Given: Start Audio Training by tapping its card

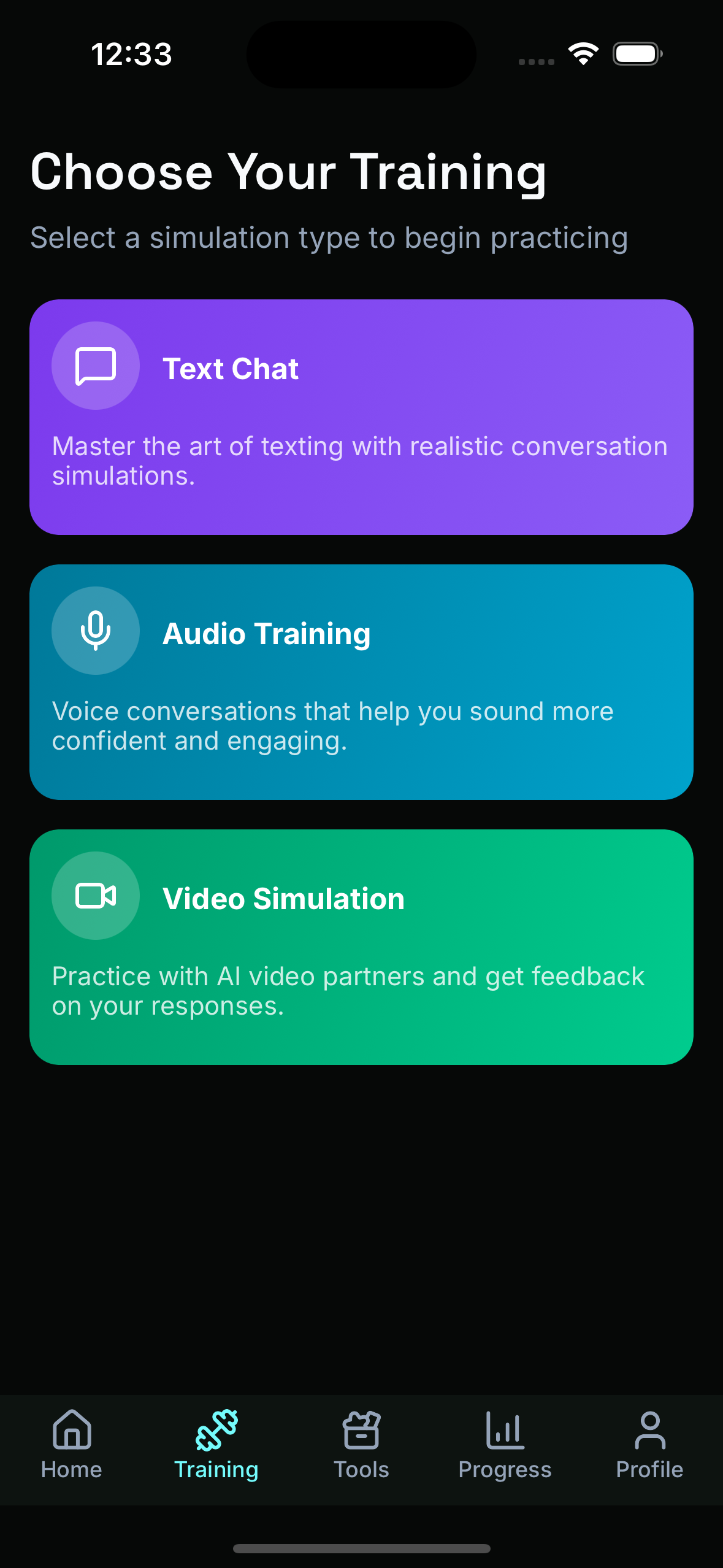Looking at the screenshot, I should point(361,681).
